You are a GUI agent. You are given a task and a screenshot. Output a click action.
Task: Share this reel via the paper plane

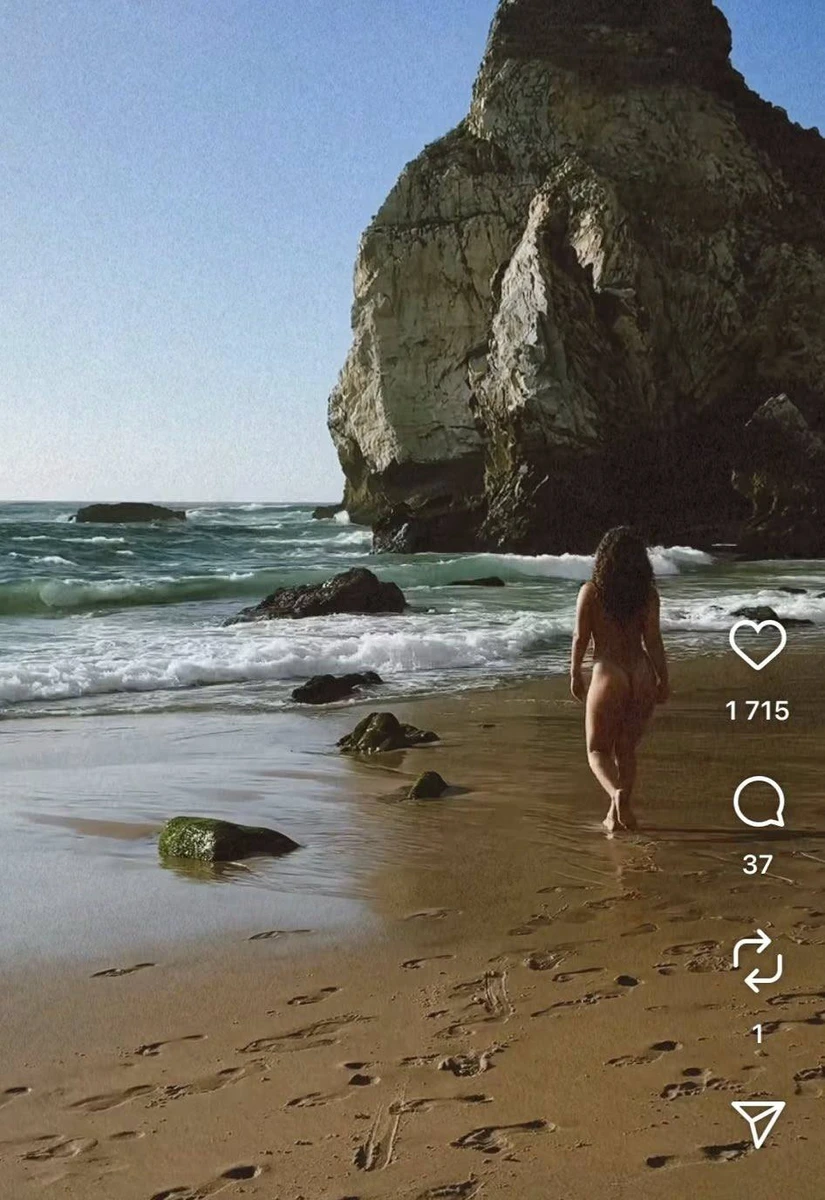(x=757, y=1122)
